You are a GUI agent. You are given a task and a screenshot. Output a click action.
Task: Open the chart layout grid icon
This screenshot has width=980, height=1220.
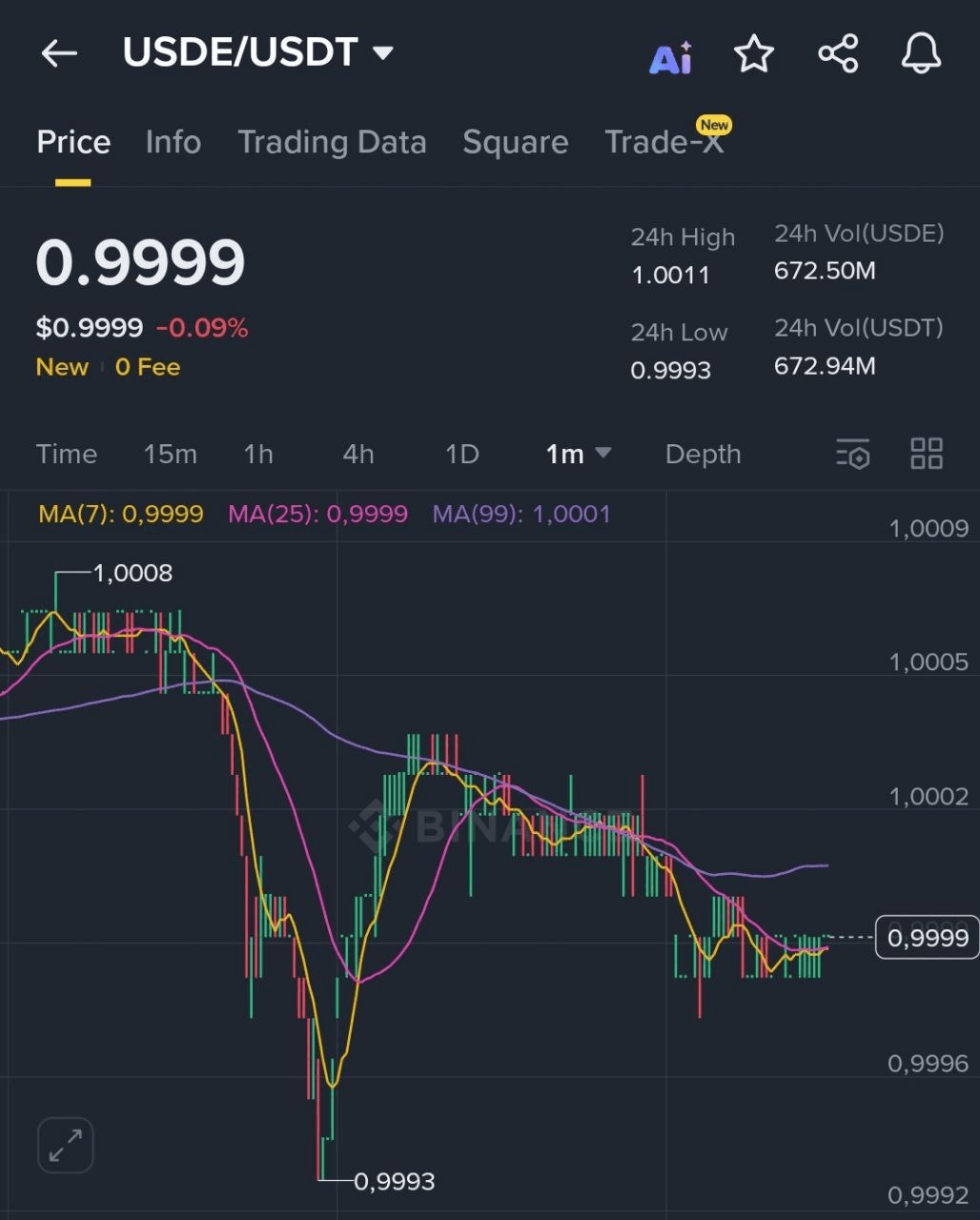927,454
